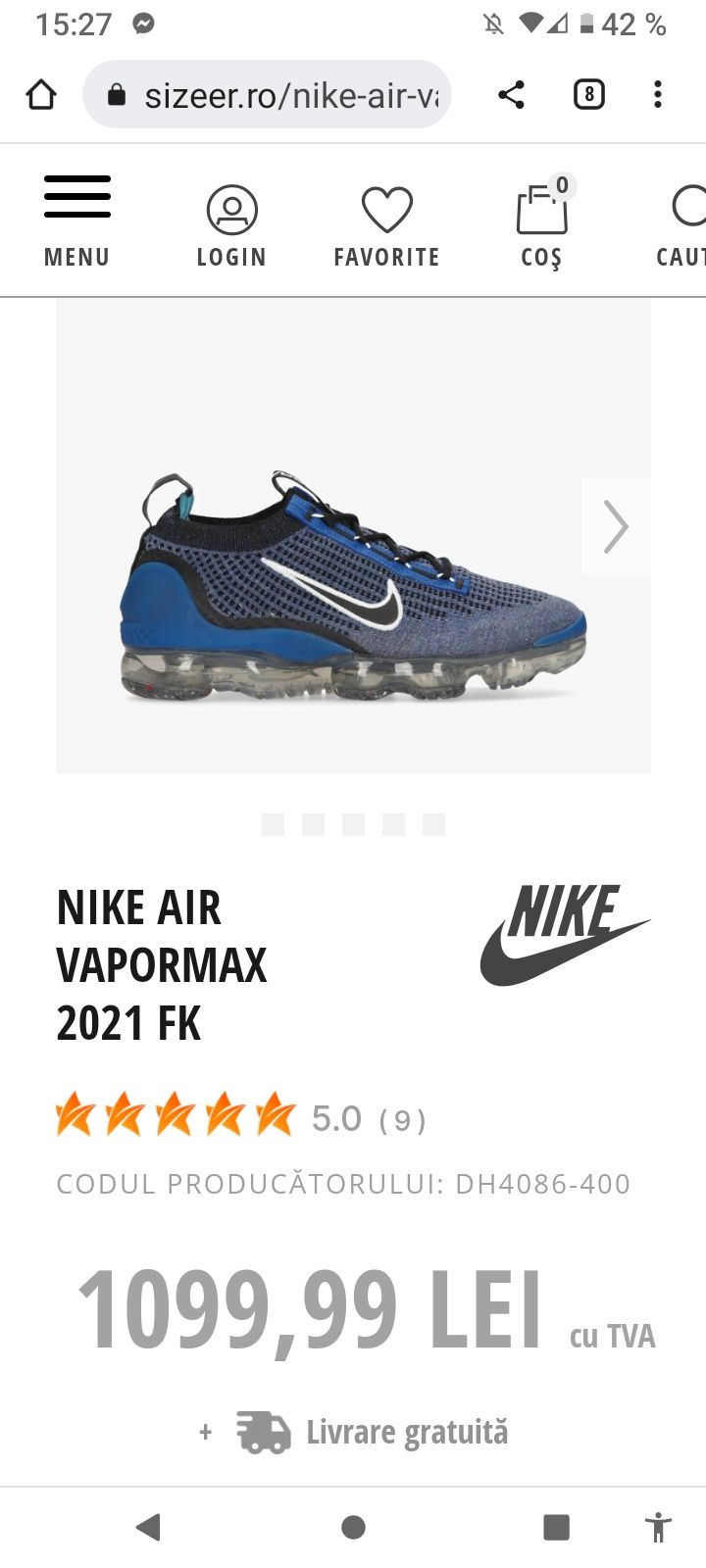Image resolution: width=706 pixels, height=1568 pixels.
Task: Open the browser overflow menu
Action: click(658, 94)
